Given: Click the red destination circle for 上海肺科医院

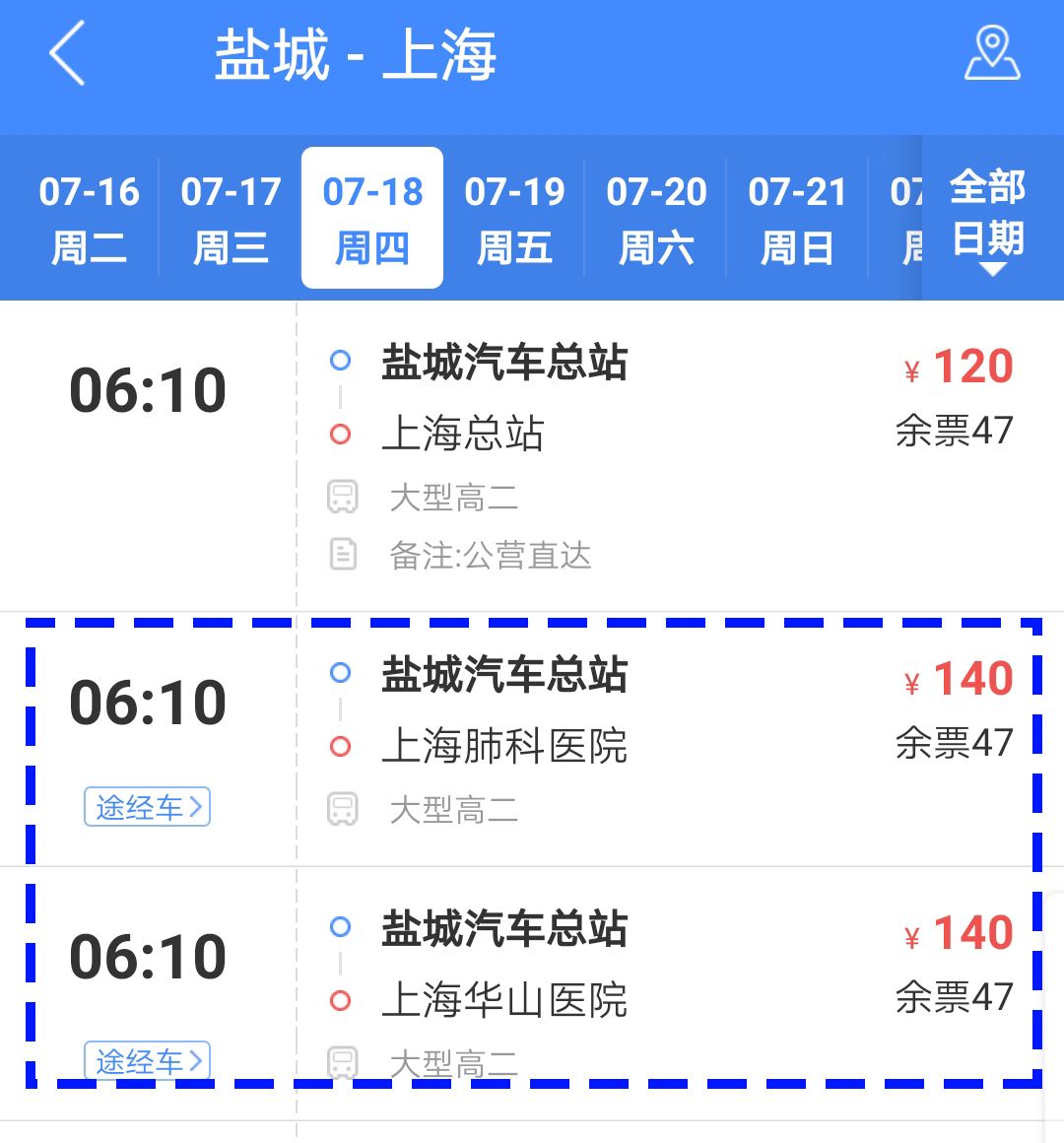Looking at the screenshot, I should [x=342, y=747].
